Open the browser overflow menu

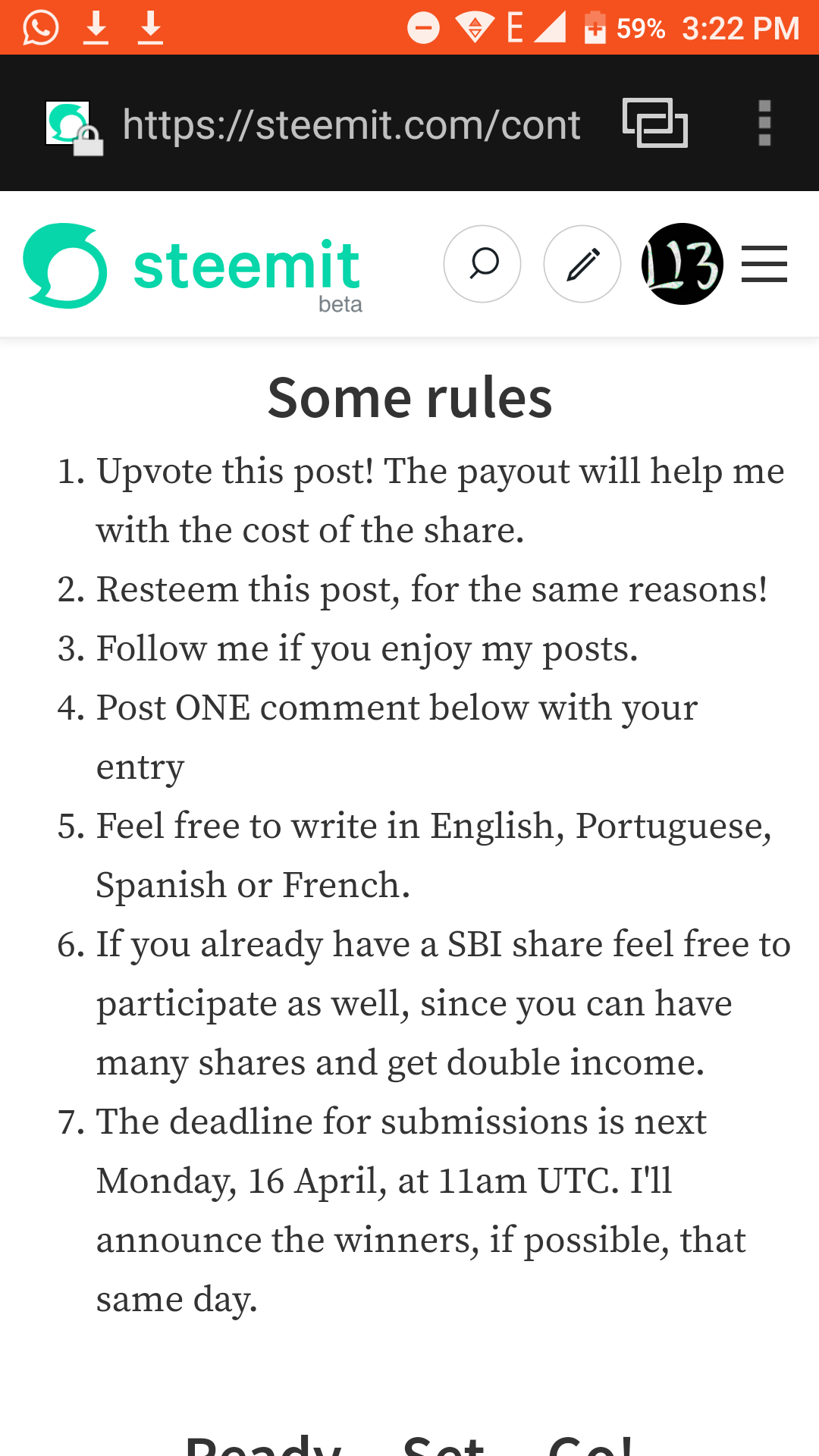point(764,123)
